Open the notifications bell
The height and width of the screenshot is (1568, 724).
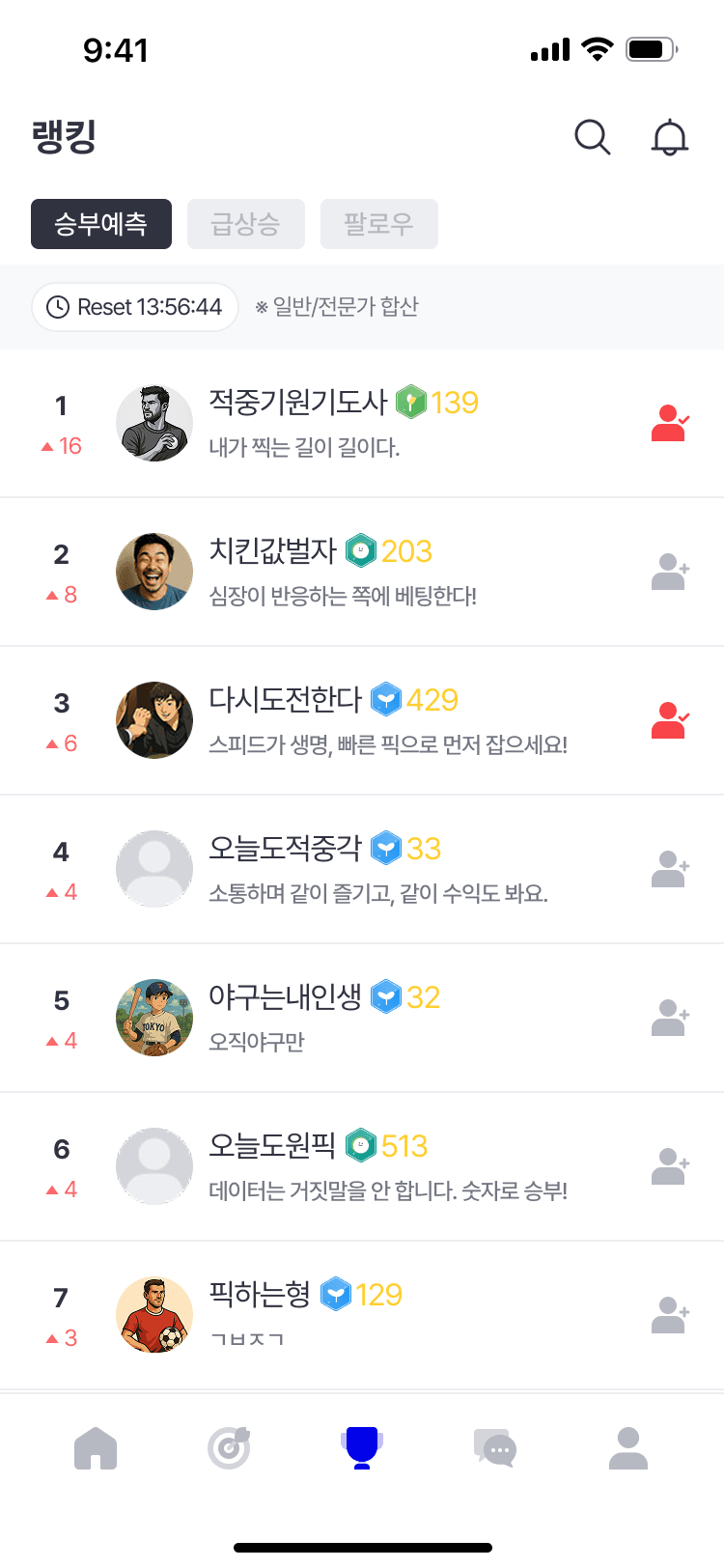[x=669, y=137]
